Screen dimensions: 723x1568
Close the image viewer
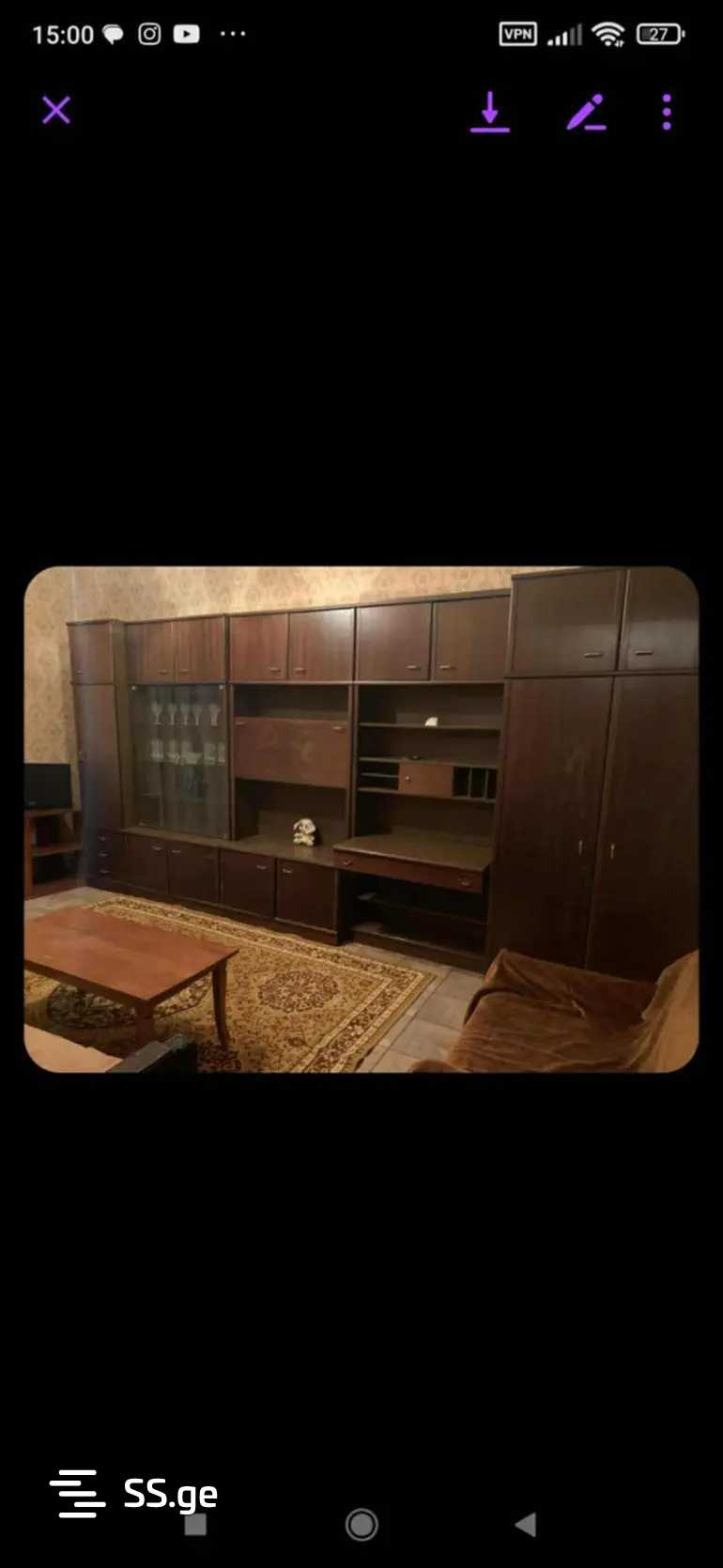56,111
